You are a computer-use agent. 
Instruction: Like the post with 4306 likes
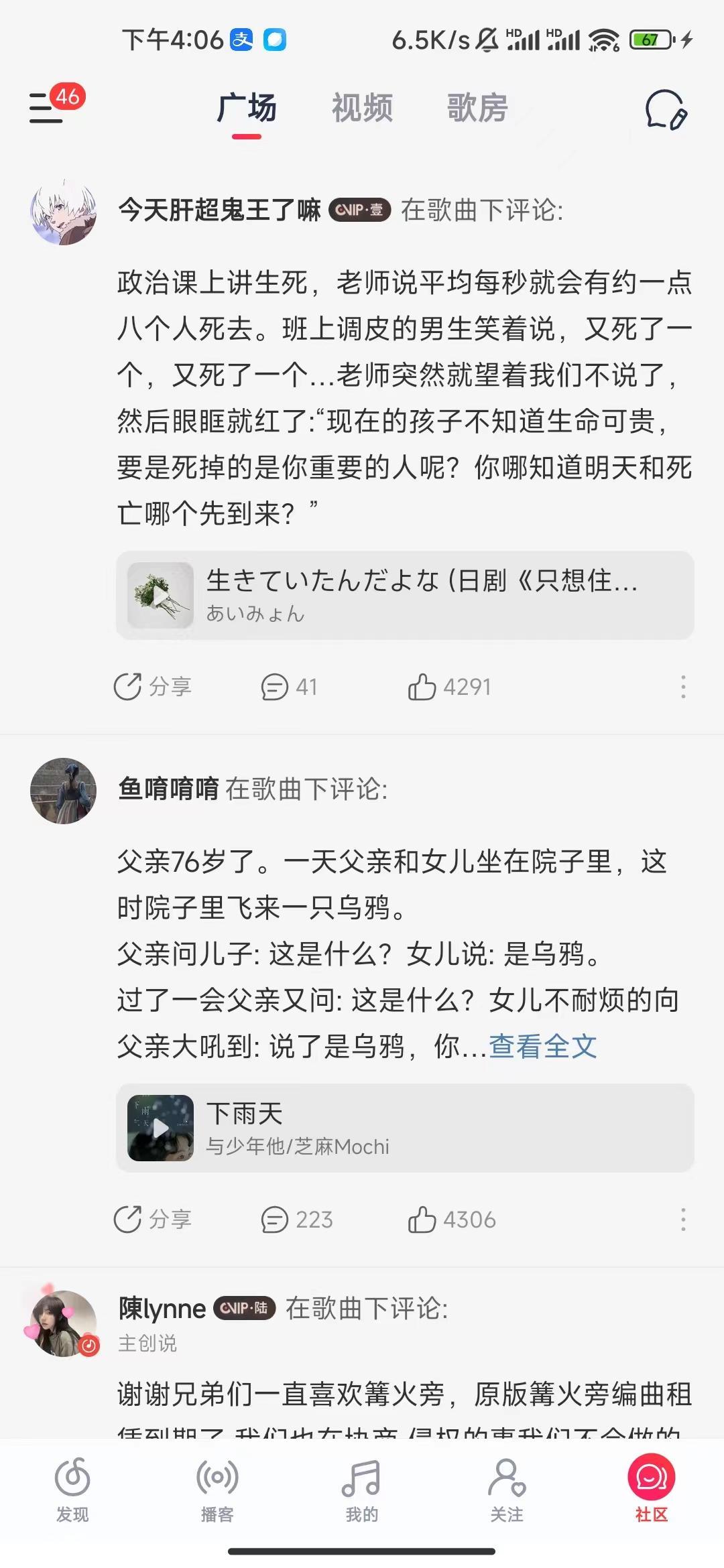coord(451,1220)
